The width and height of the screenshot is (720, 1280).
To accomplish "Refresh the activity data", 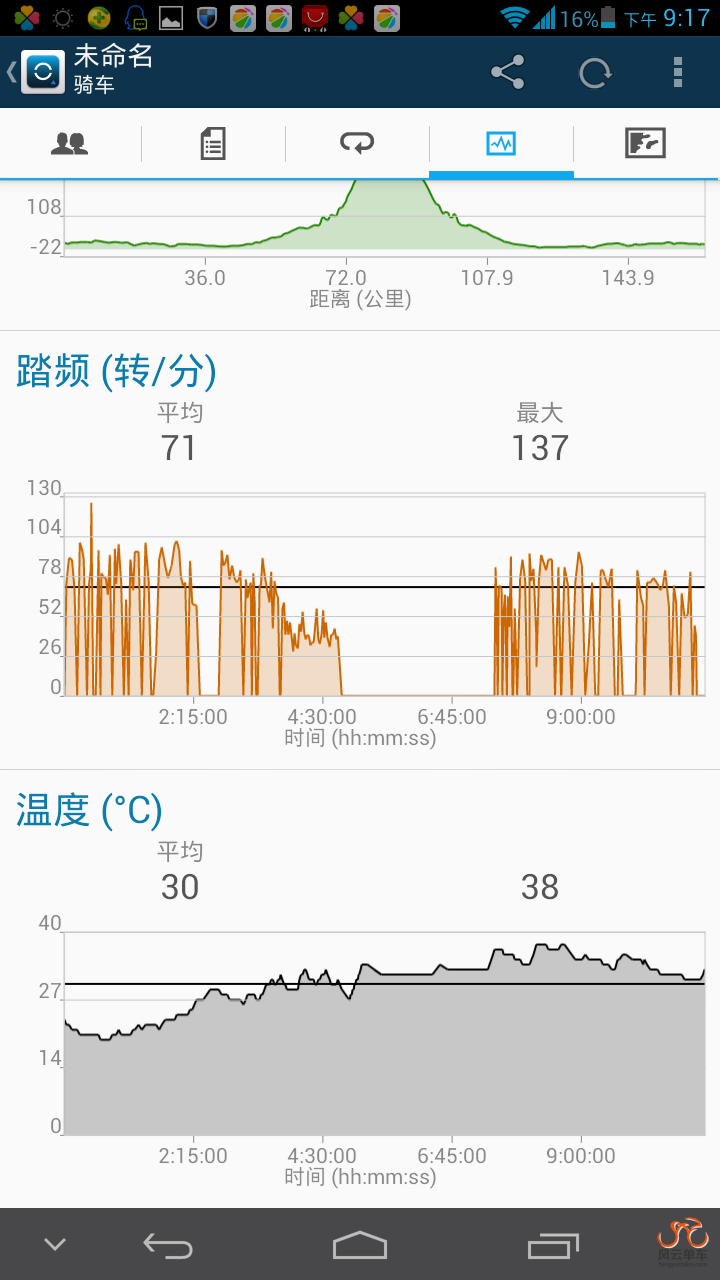I will click(x=595, y=72).
